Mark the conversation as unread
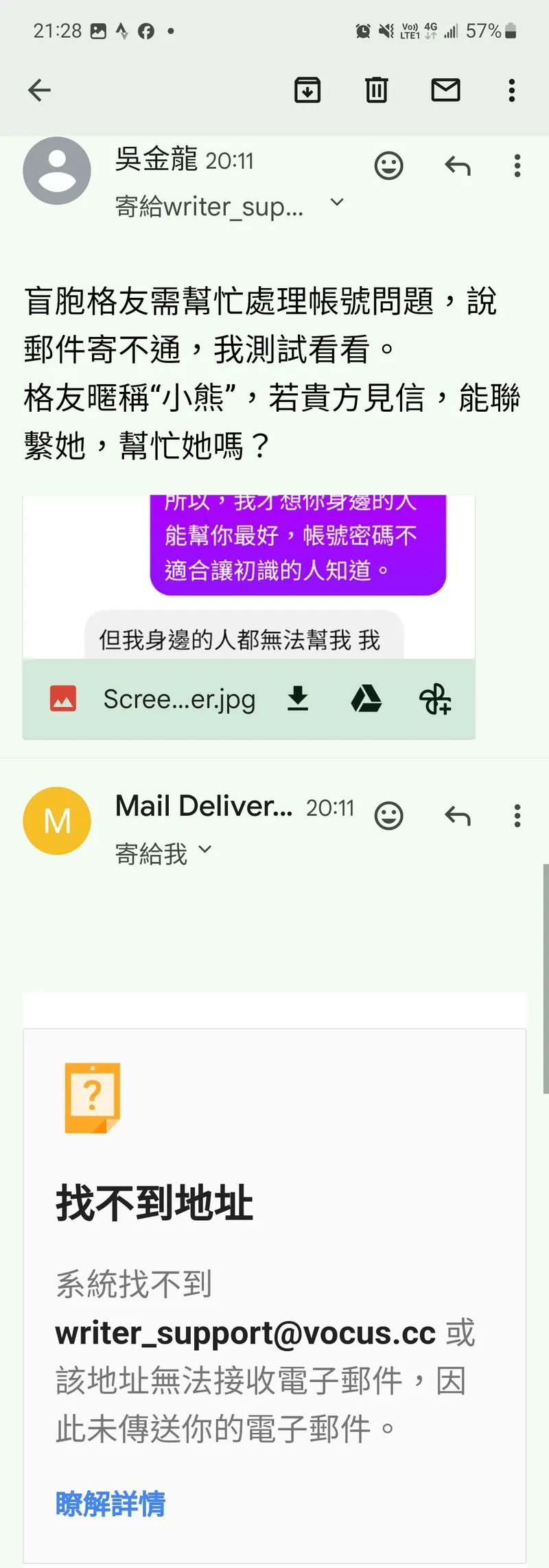Viewport: 549px width, 1568px height. click(x=445, y=90)
